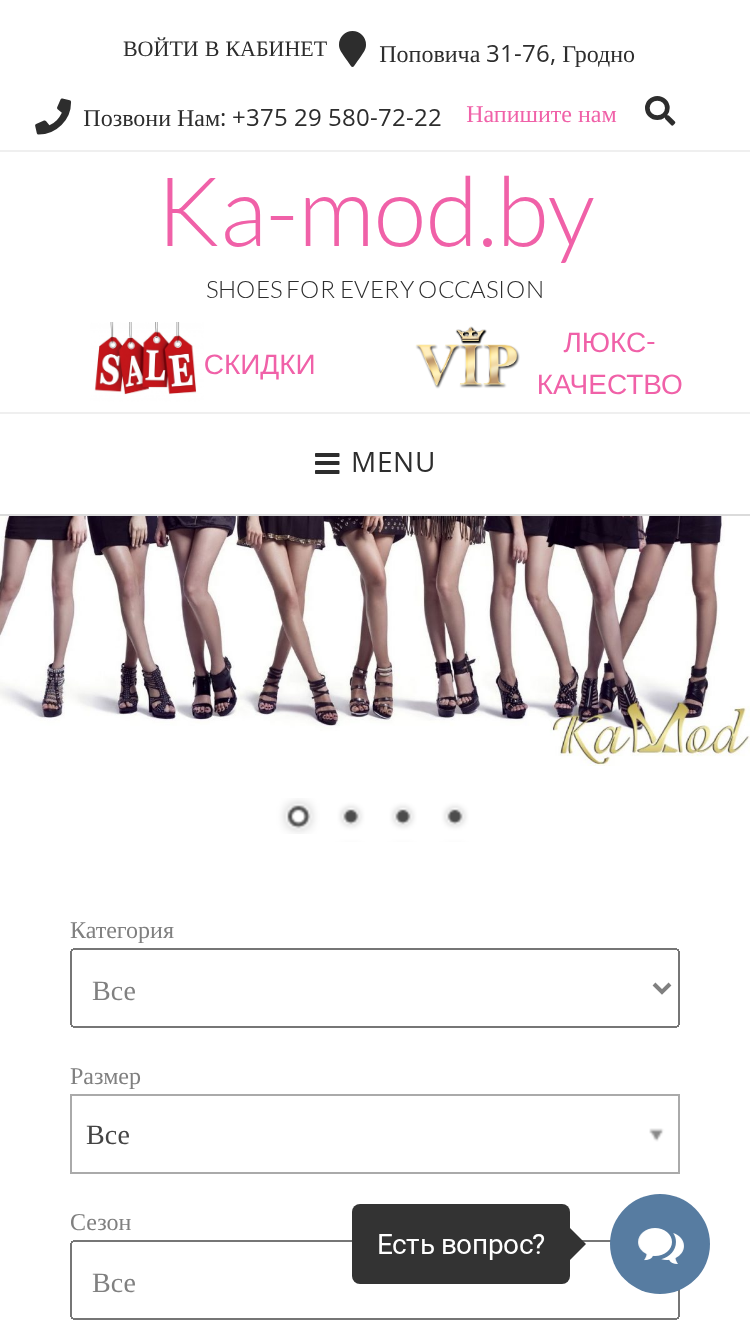Expand the Размер dropdown

375,1134
